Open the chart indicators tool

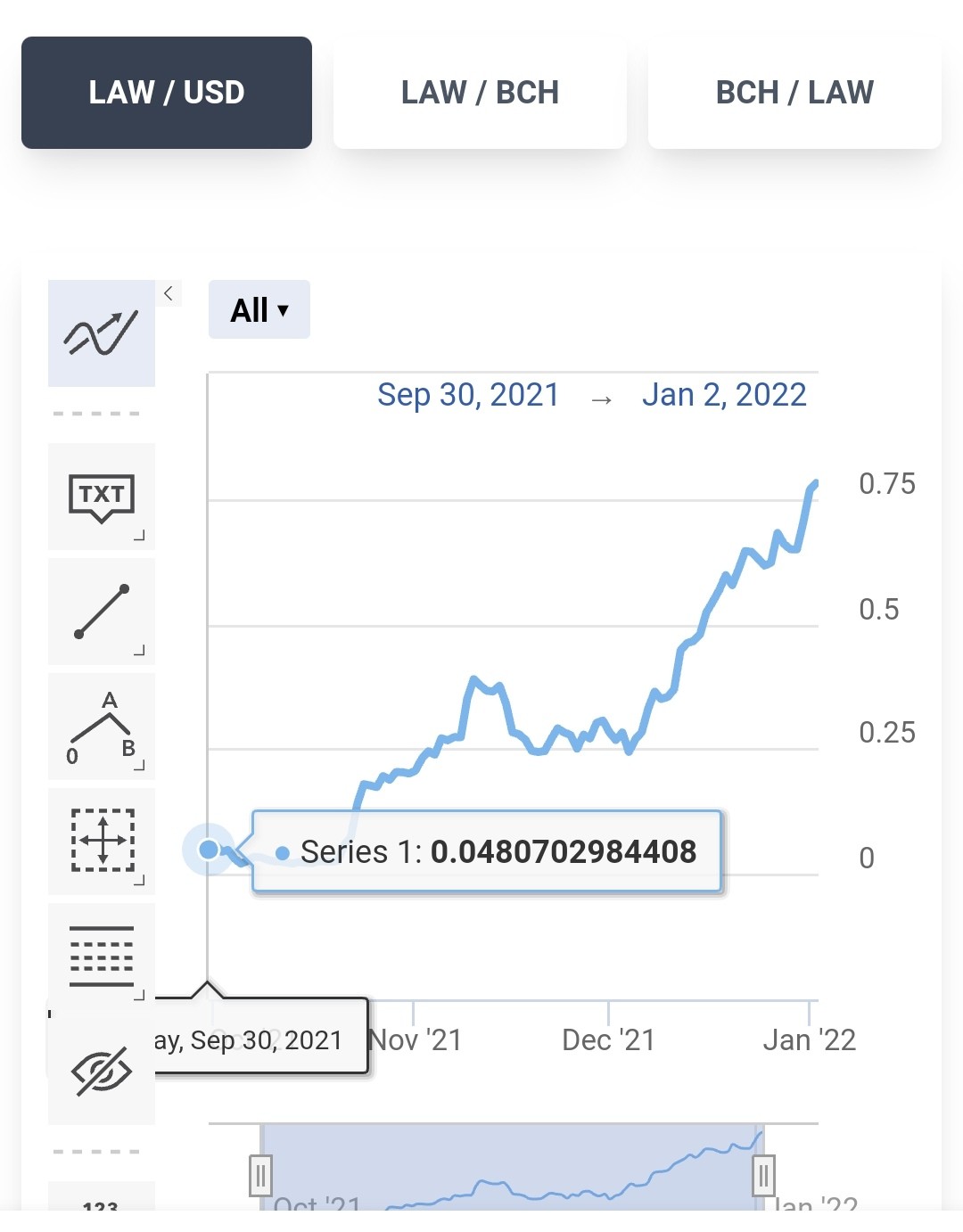pyautogui.click(x=102, y=333)
